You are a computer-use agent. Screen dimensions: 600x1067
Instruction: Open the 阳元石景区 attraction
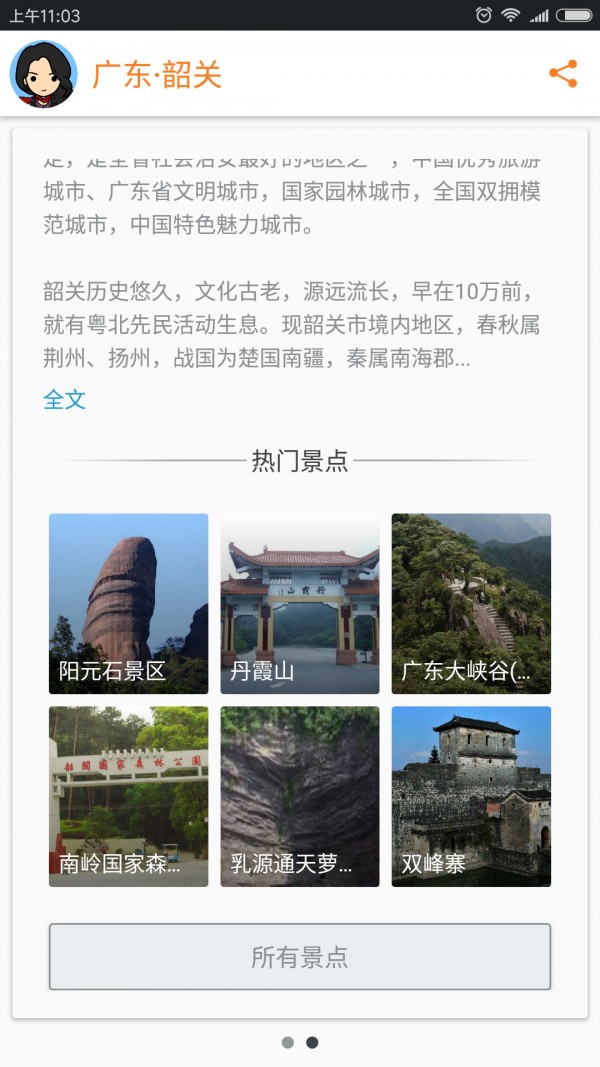[128, 603]
